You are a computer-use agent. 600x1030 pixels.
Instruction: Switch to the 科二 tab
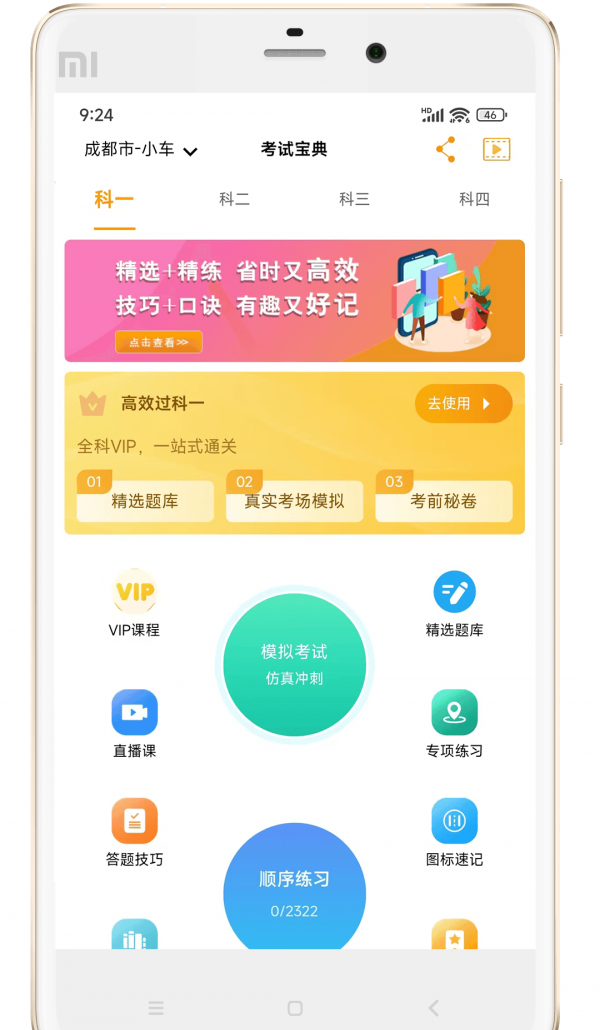(234, 199)
